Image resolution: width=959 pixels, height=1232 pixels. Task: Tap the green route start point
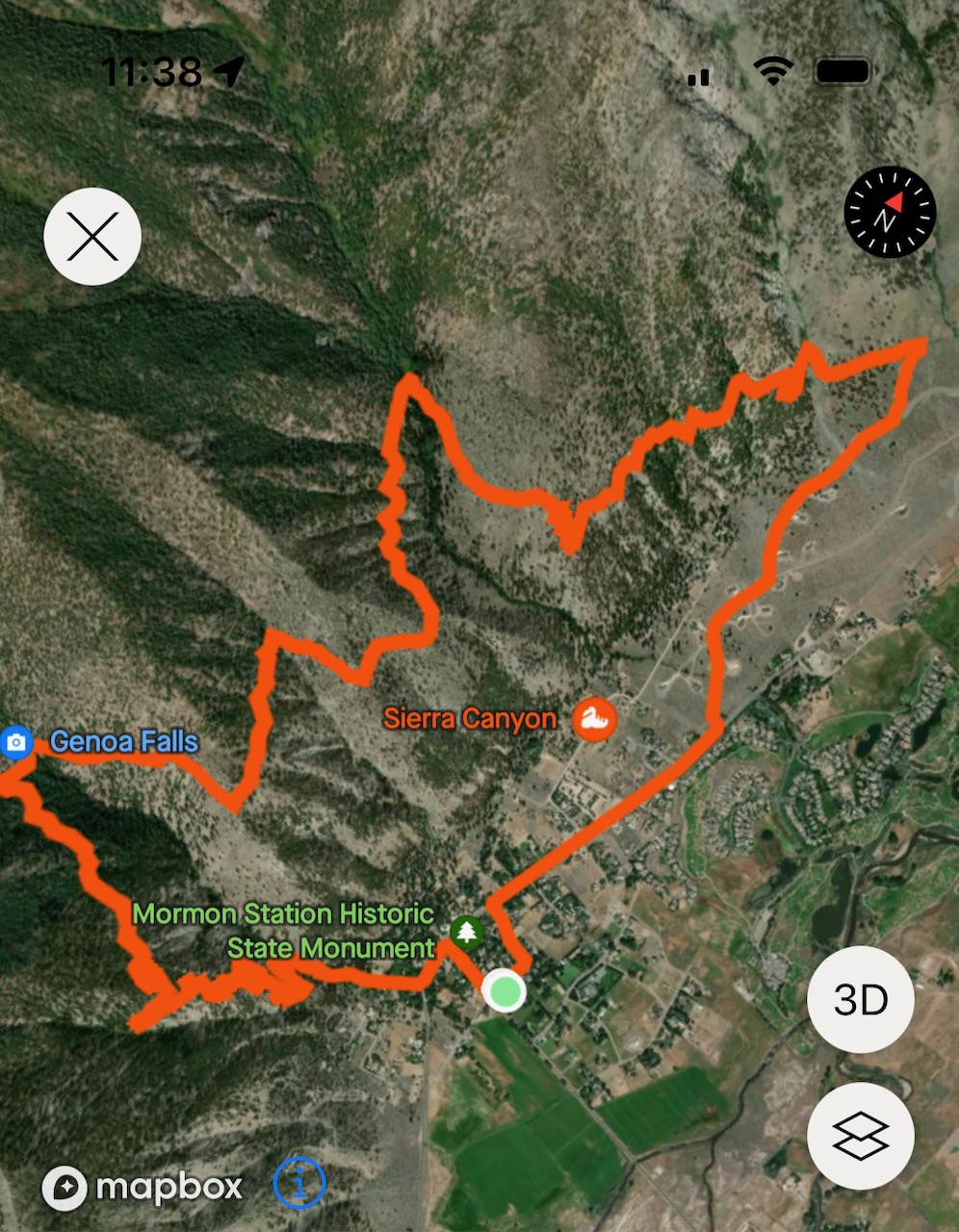(505, 990)
